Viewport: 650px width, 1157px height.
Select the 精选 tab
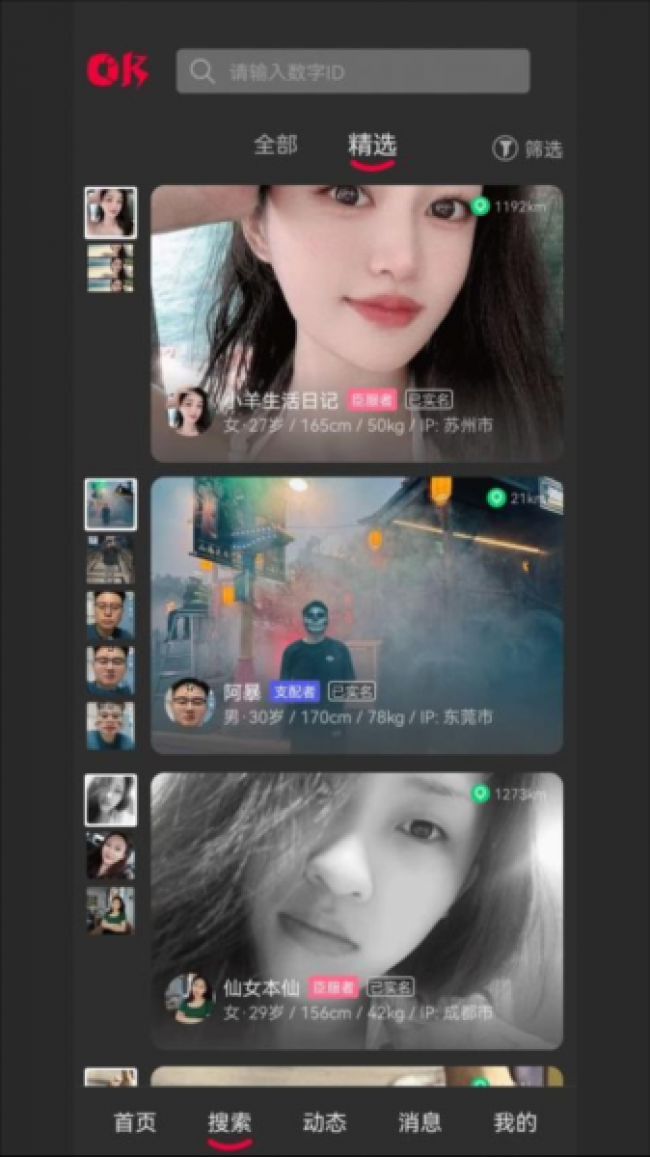[372, 145]
